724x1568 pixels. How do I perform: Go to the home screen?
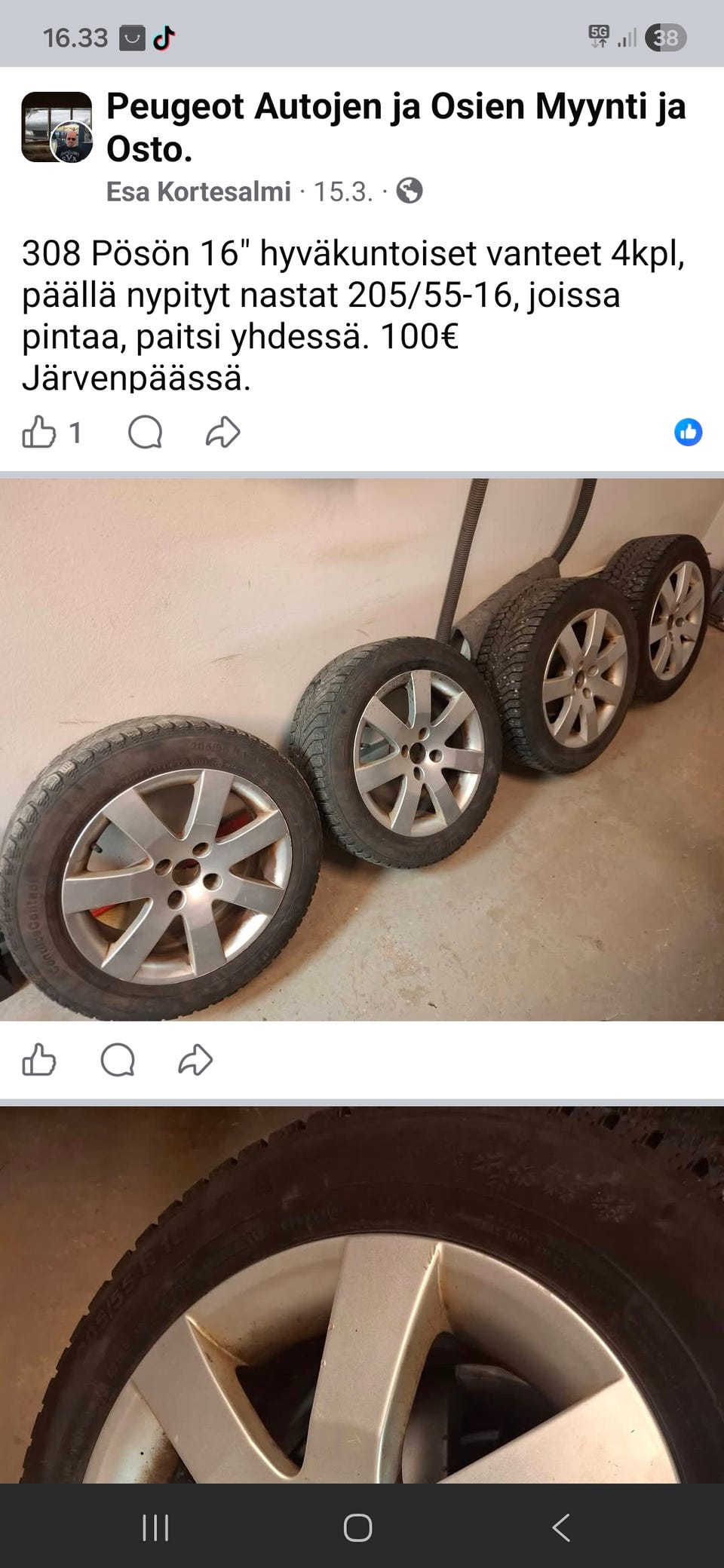tap(357, 1528)
